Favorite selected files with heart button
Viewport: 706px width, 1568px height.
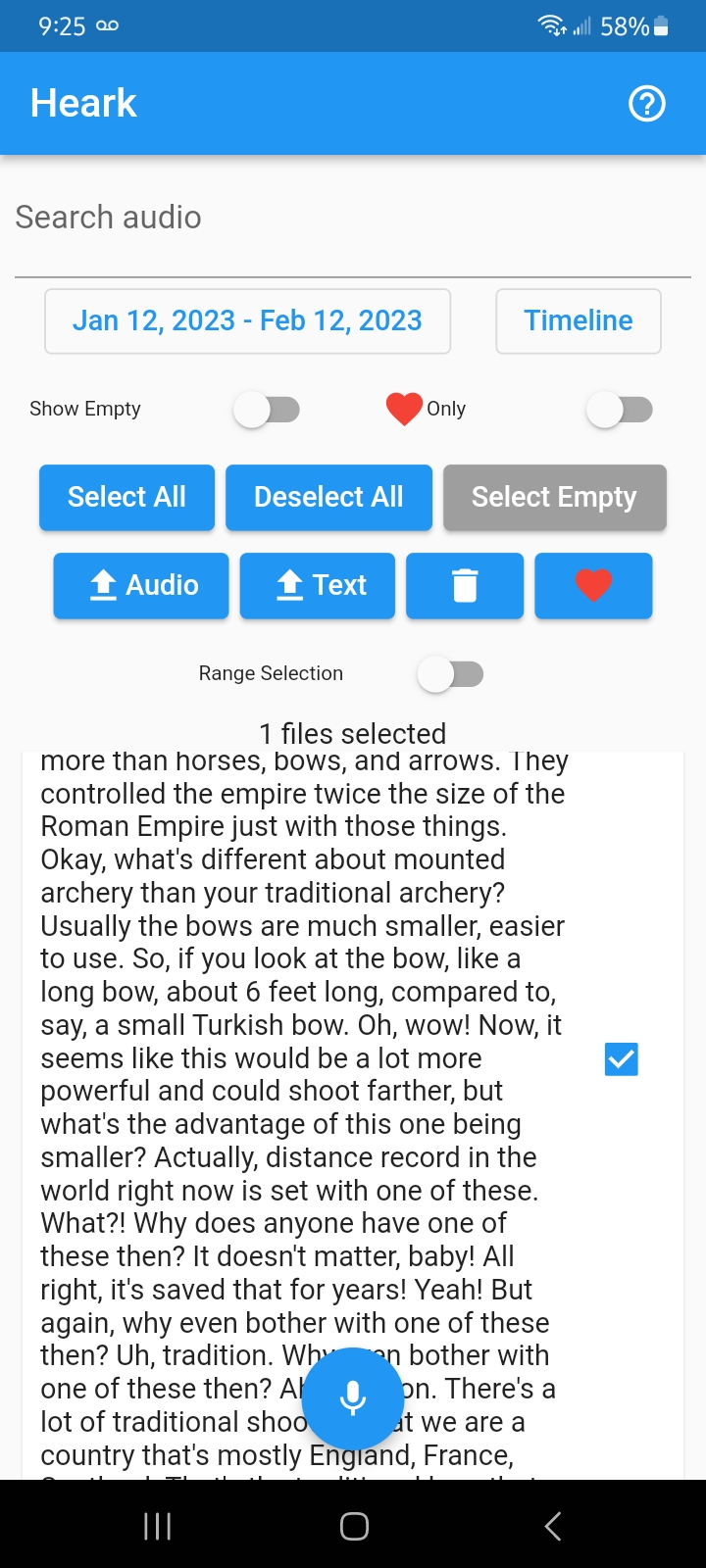coord(593,586)
